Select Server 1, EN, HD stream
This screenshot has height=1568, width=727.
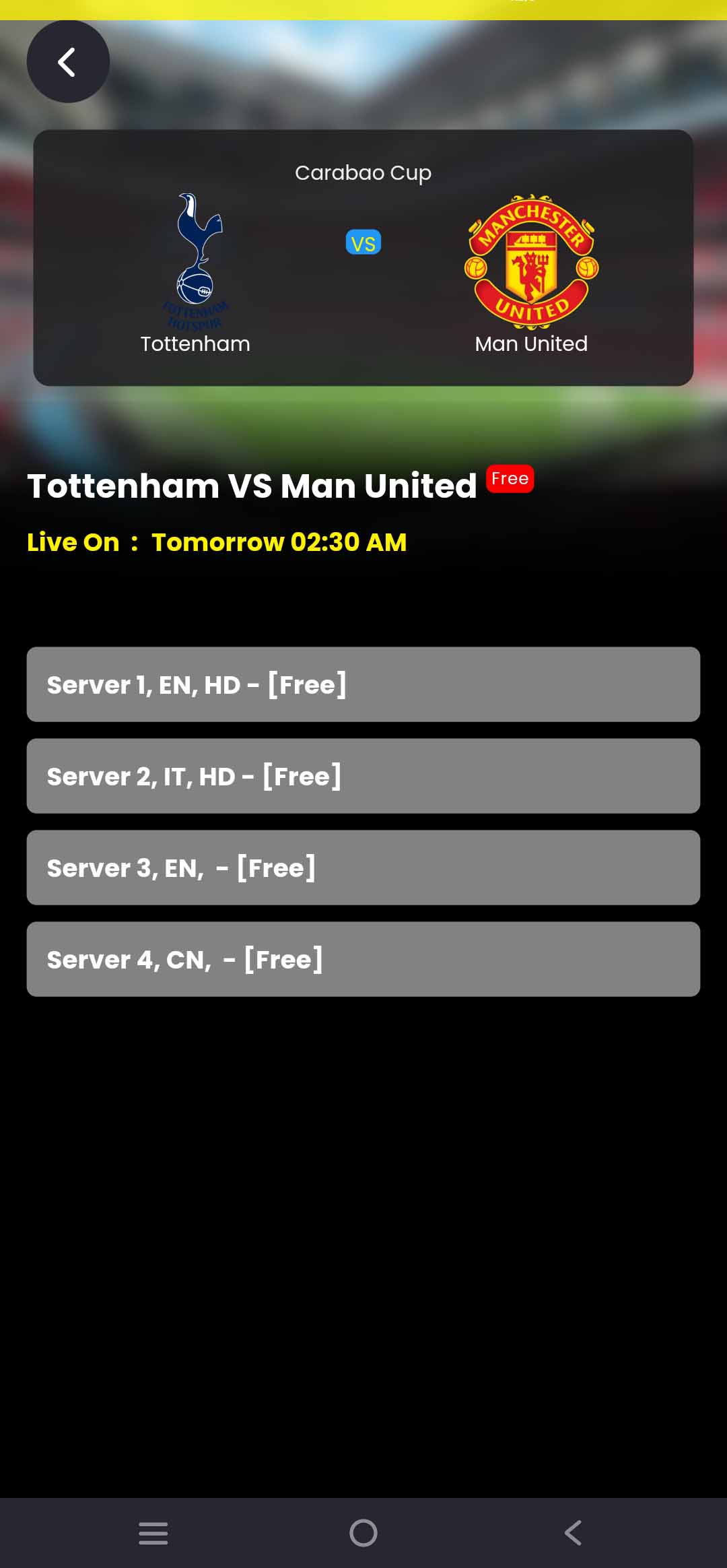[363, 684]
